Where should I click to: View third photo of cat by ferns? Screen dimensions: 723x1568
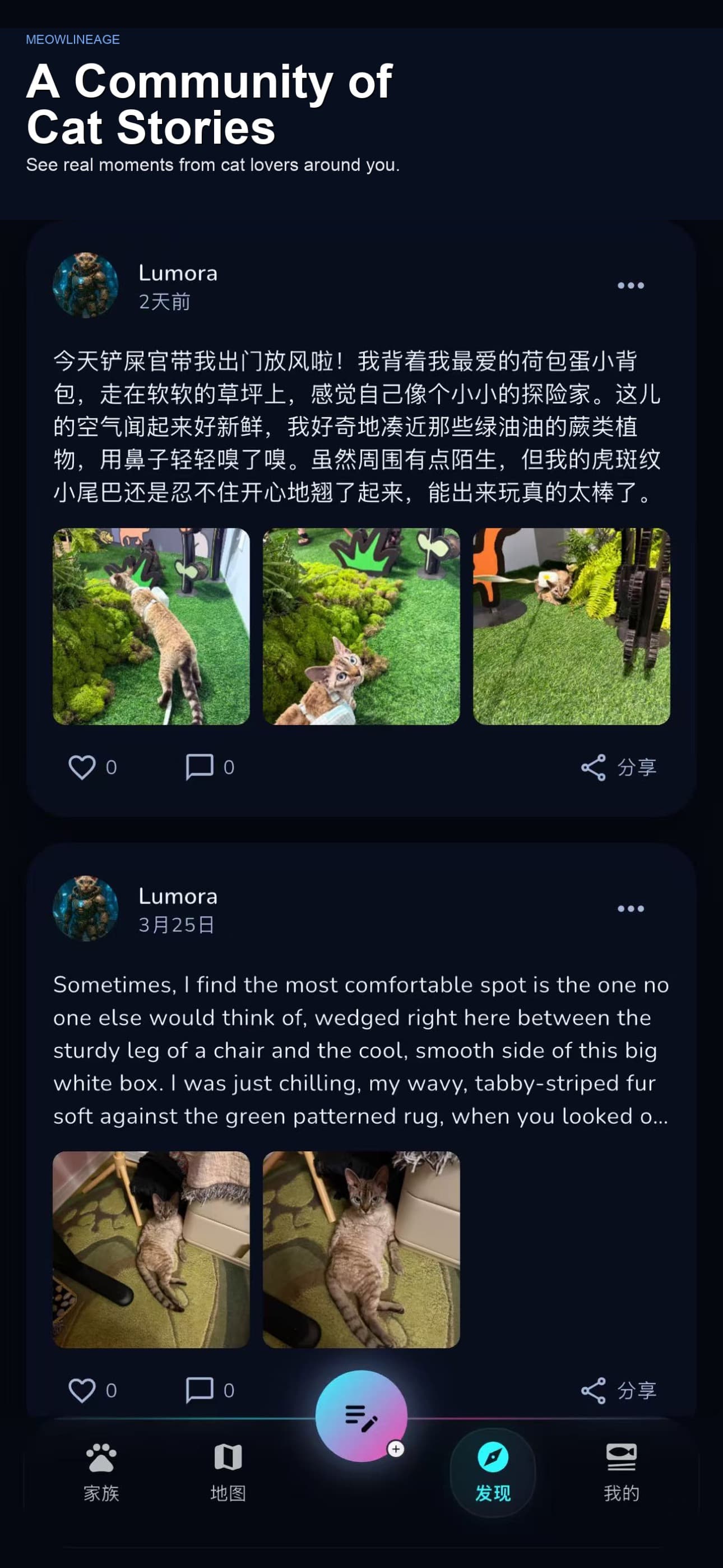click(571, 626)
